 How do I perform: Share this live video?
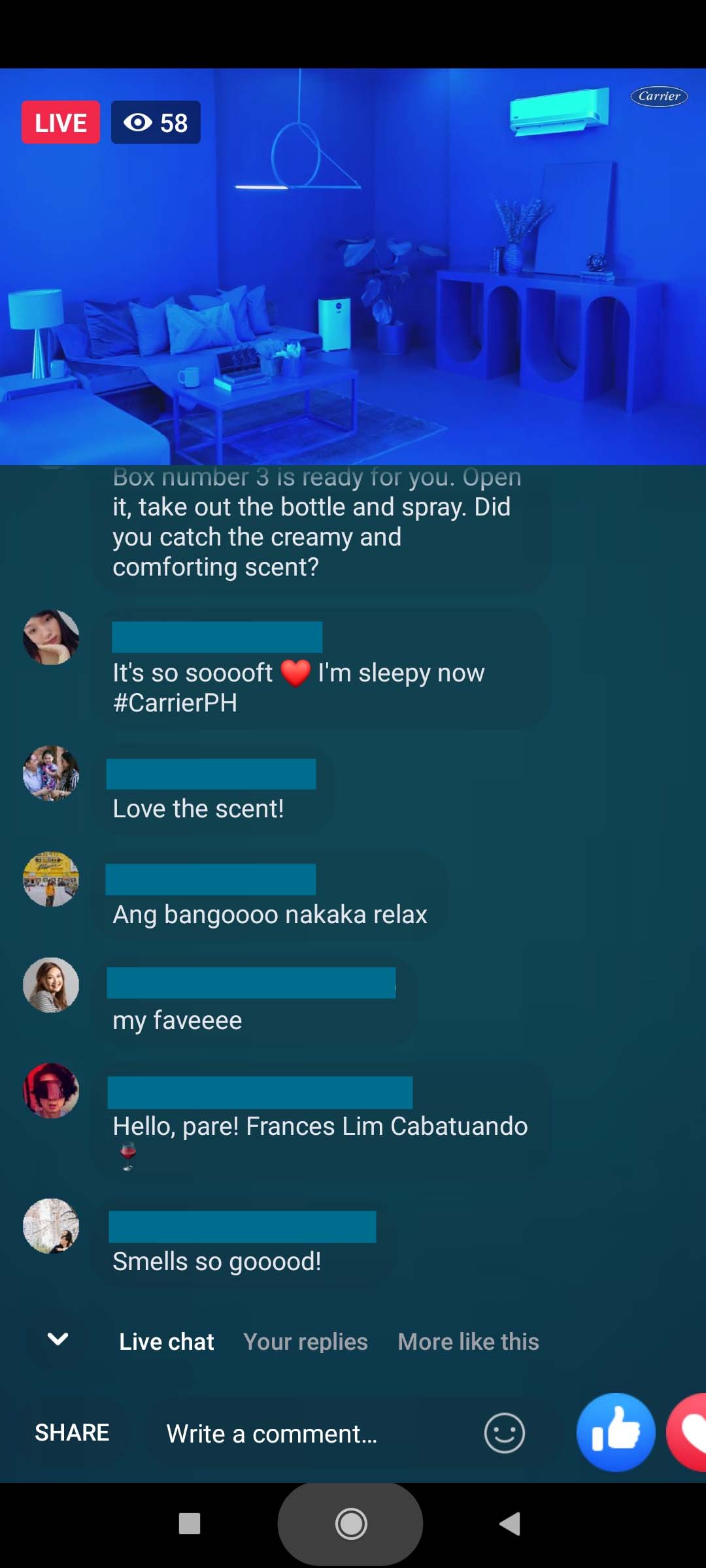(x=72, y=1433)
